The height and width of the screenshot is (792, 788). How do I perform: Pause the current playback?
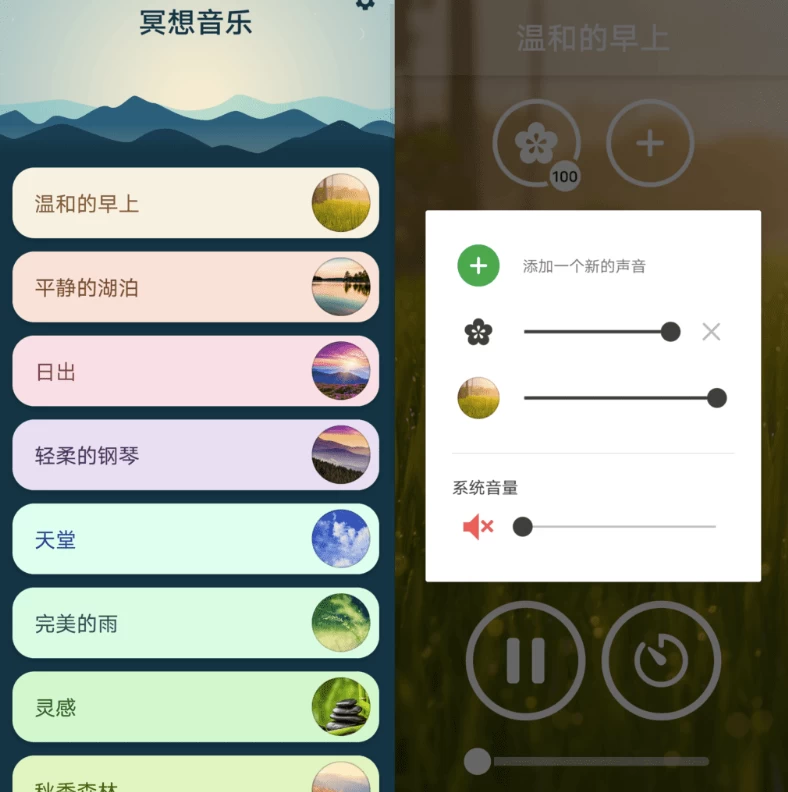click(x=525, y=661)
